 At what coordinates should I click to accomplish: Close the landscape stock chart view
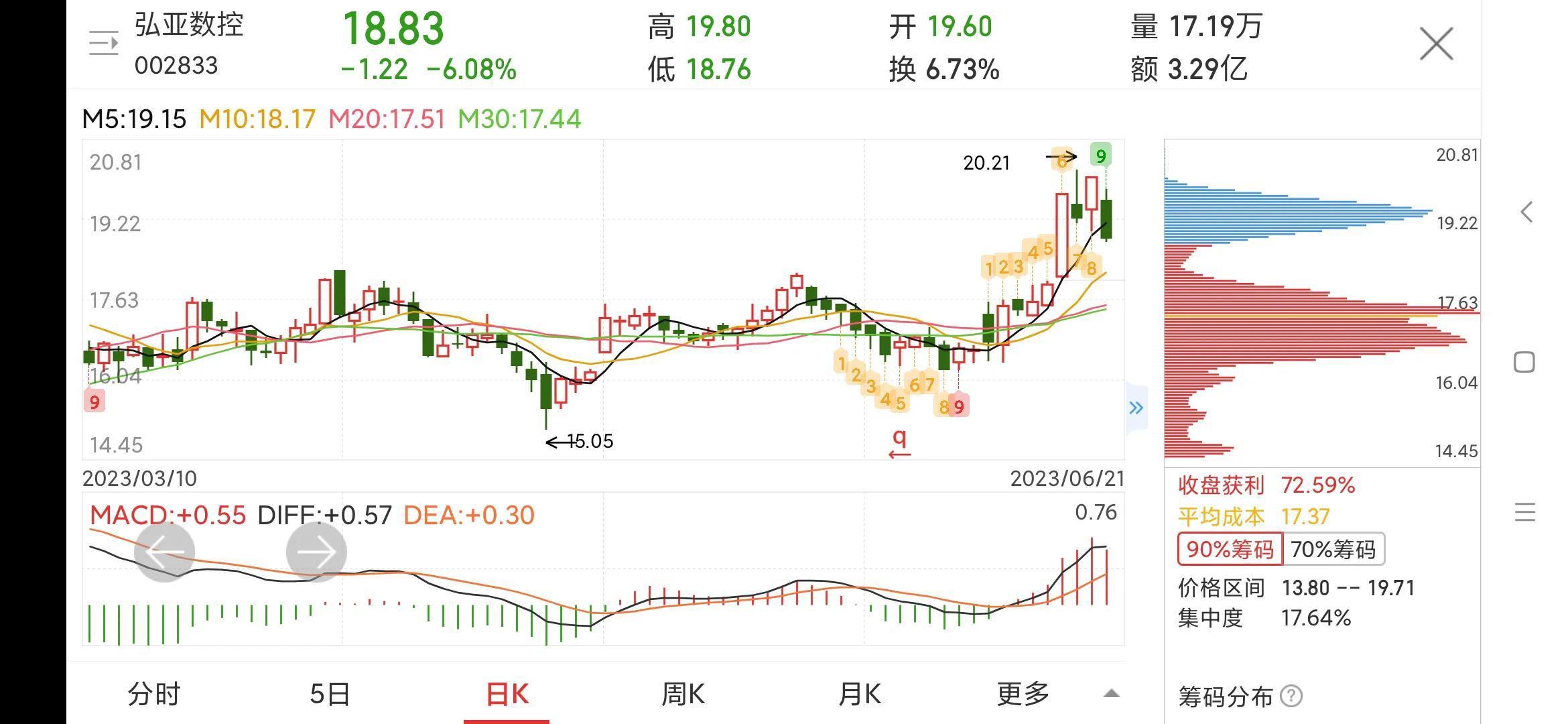pyautogui.click(x=1436, y=44)
